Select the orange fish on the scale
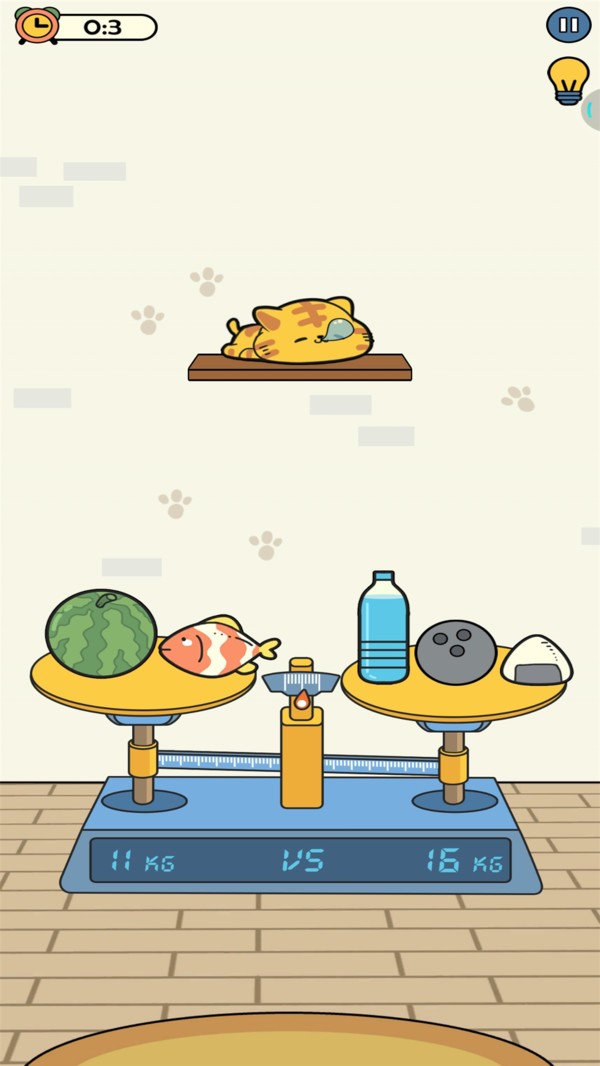This screenshot has width=600, height=1066. 214,648
